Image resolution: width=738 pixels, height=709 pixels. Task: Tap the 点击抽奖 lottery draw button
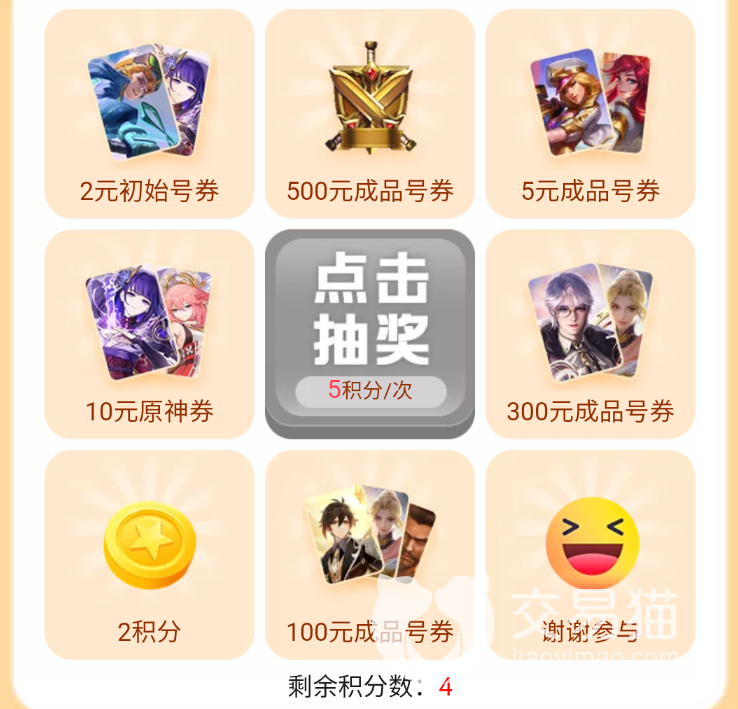[x=369, y=331]
